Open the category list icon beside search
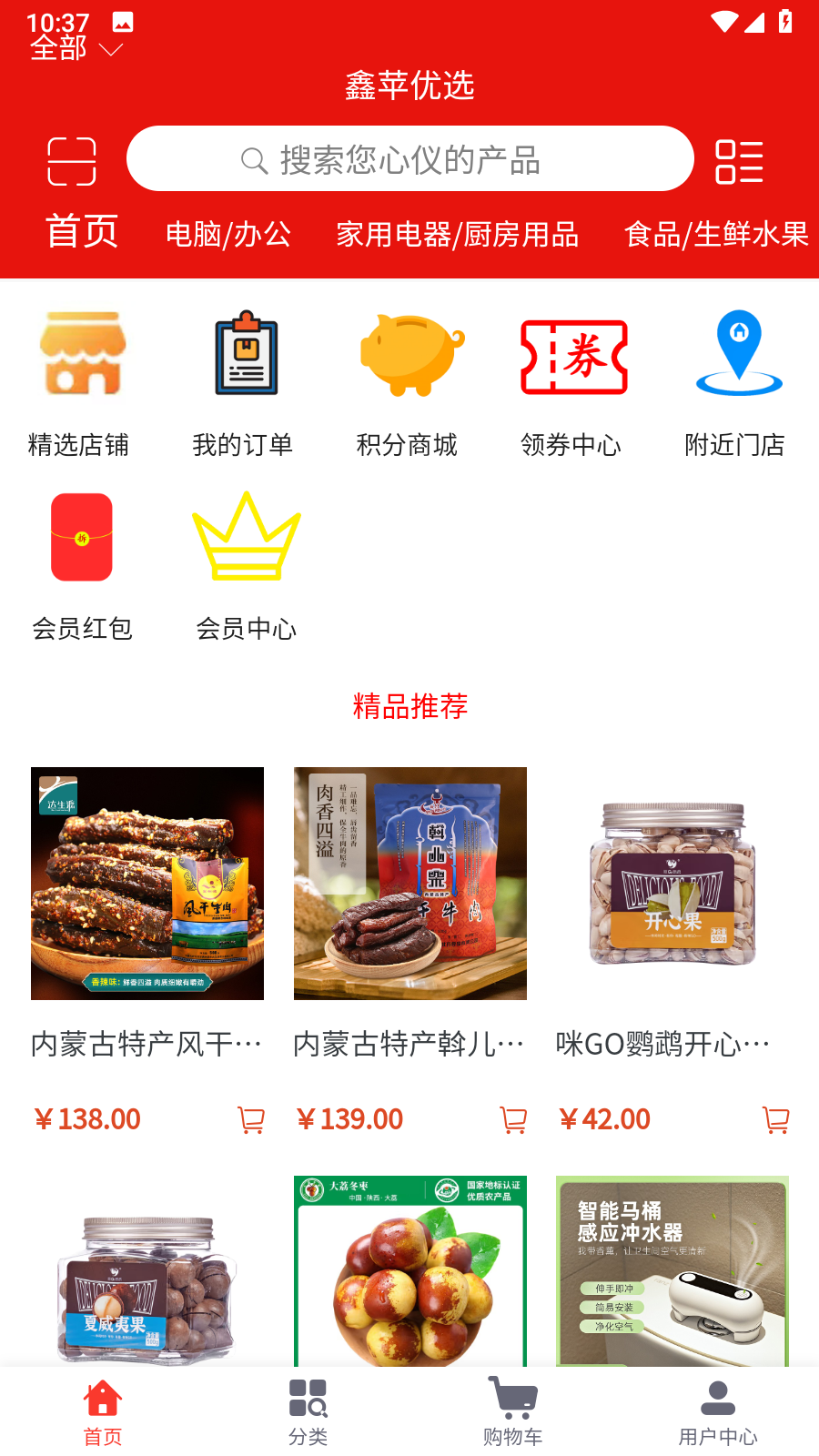The height and width of the screenshot is (1456, 819). (739, 160)
